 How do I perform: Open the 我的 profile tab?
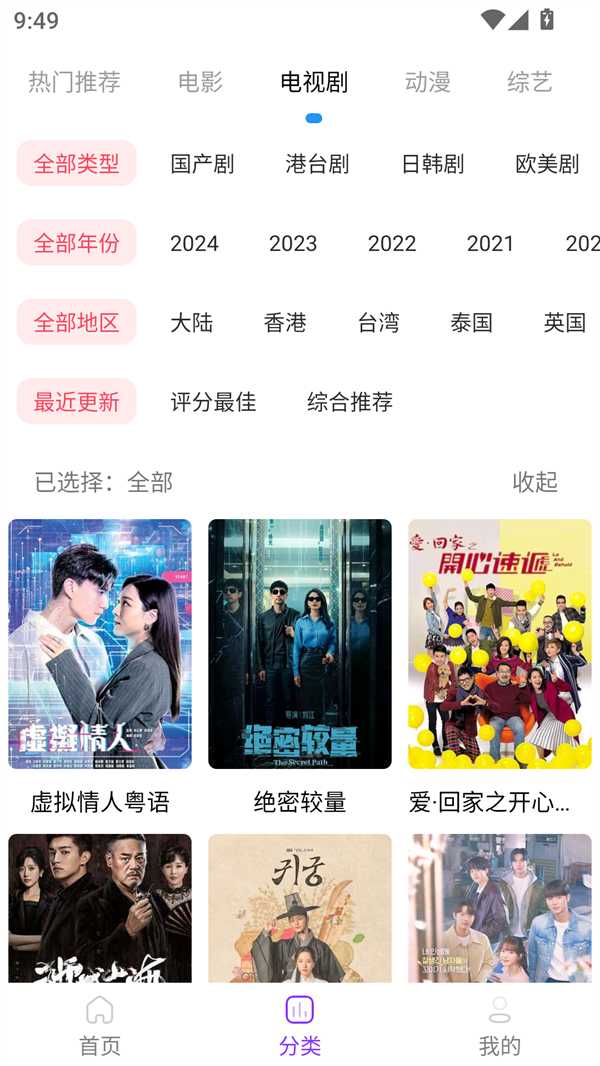(x=500, y=1025)
